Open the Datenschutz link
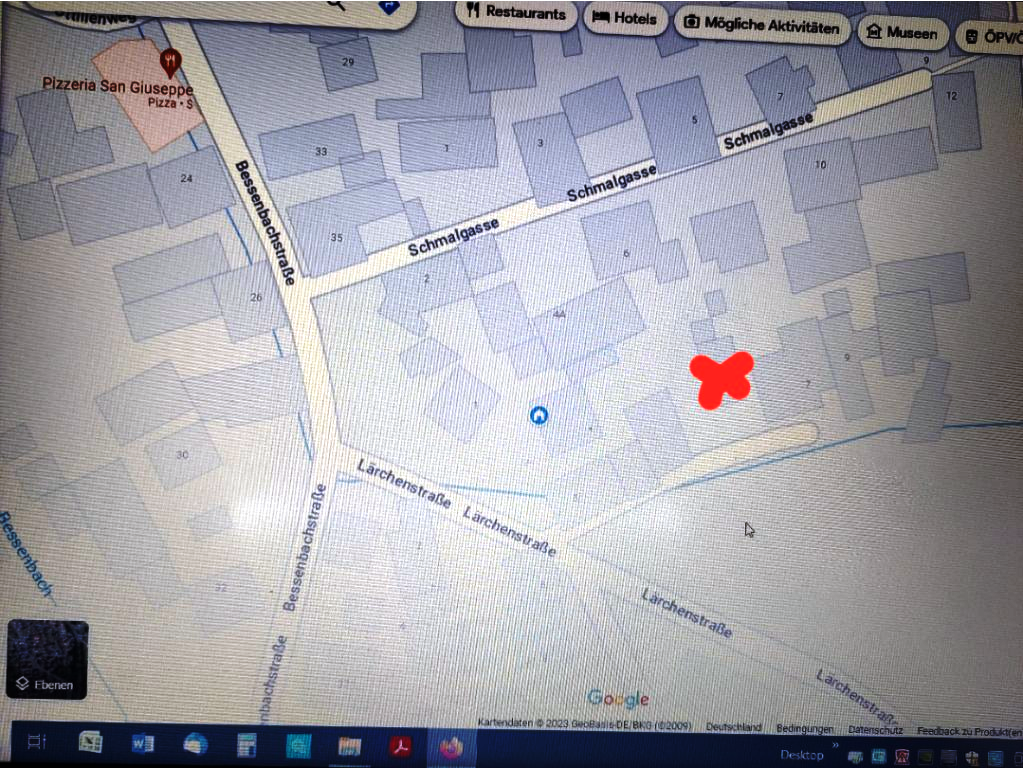The width and height of the screenshot is (1023, 768). 874,730
